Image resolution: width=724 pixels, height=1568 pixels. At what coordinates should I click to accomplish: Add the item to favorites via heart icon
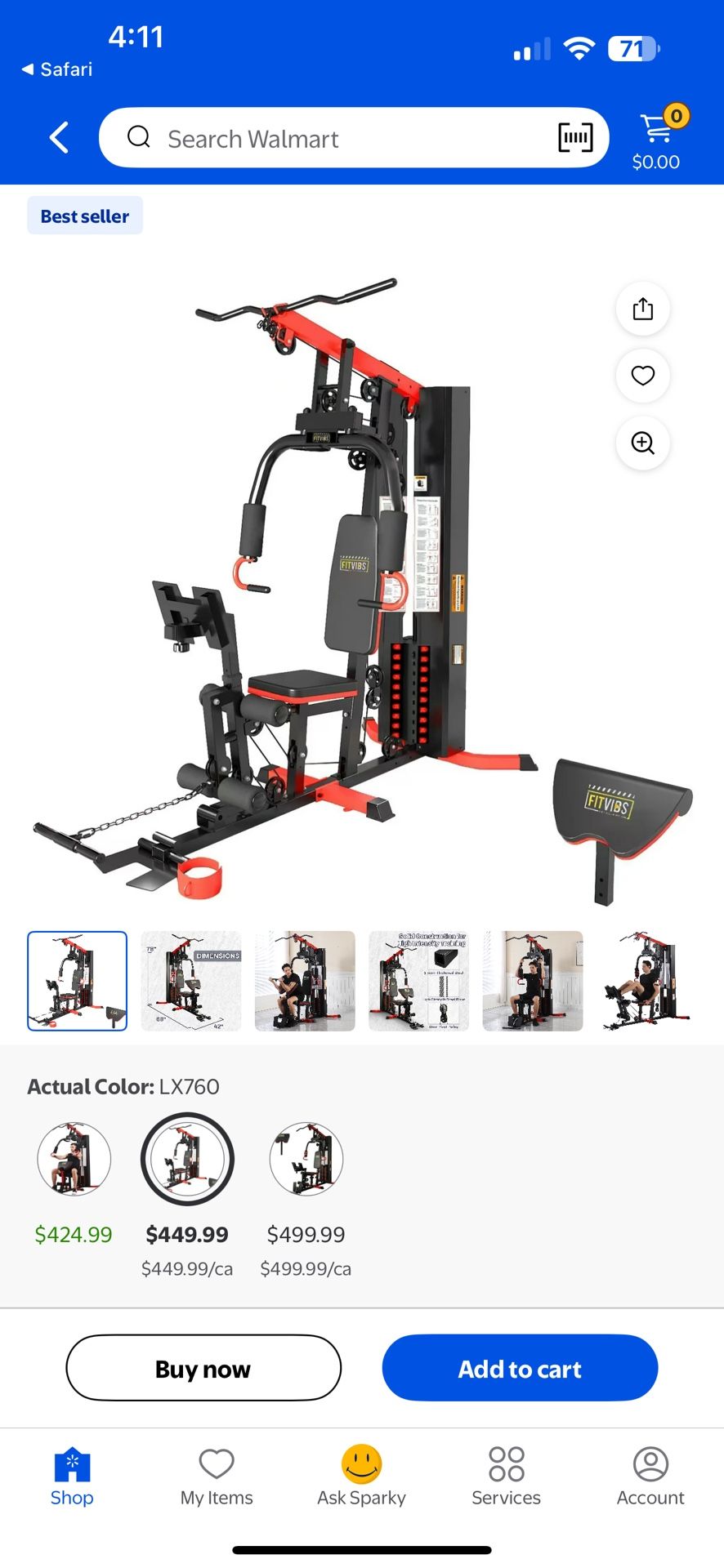(x=642, y=376)
